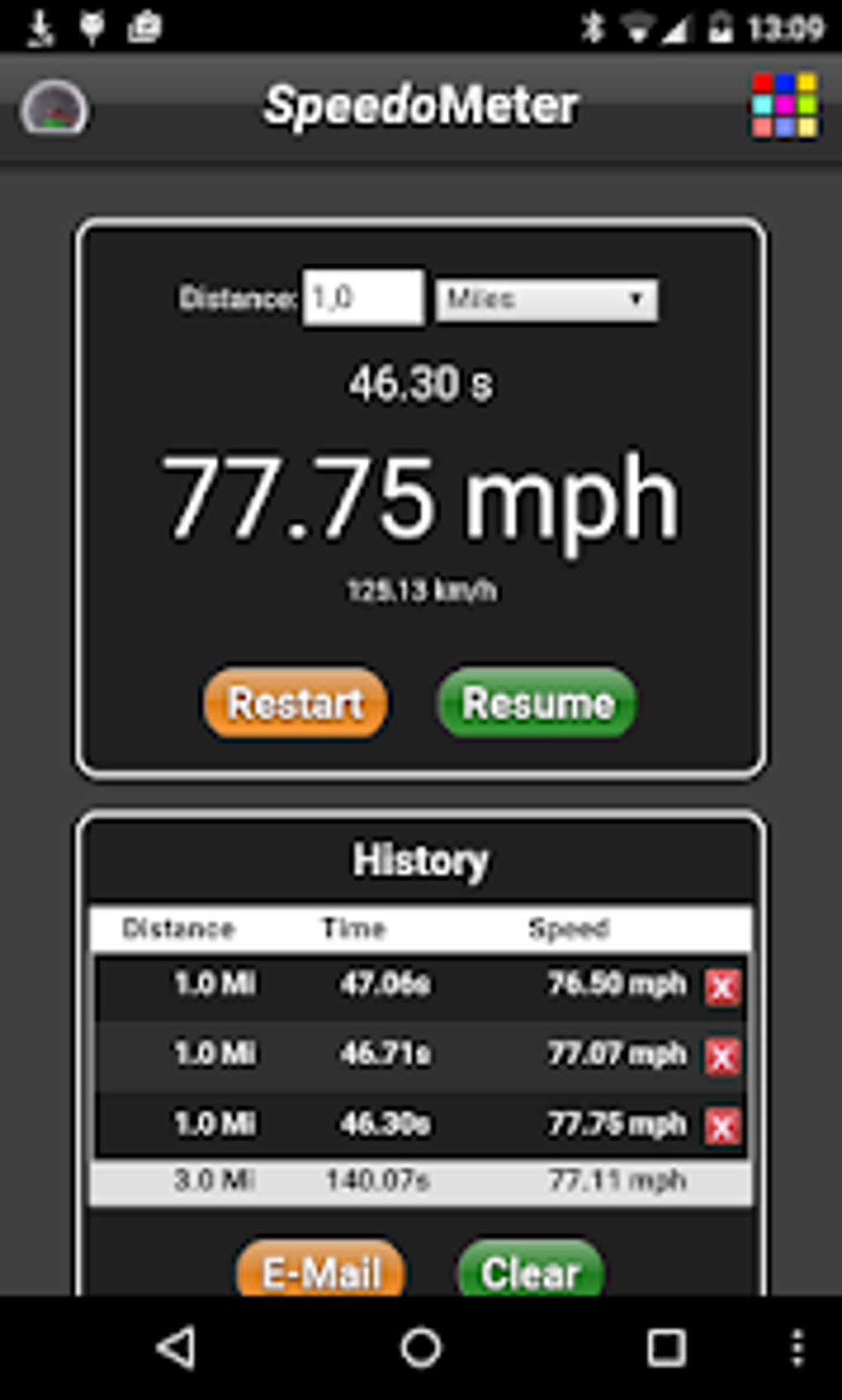Open the colorful grid icon in the header
842x1400 pixels.
(x=784, y=105)
